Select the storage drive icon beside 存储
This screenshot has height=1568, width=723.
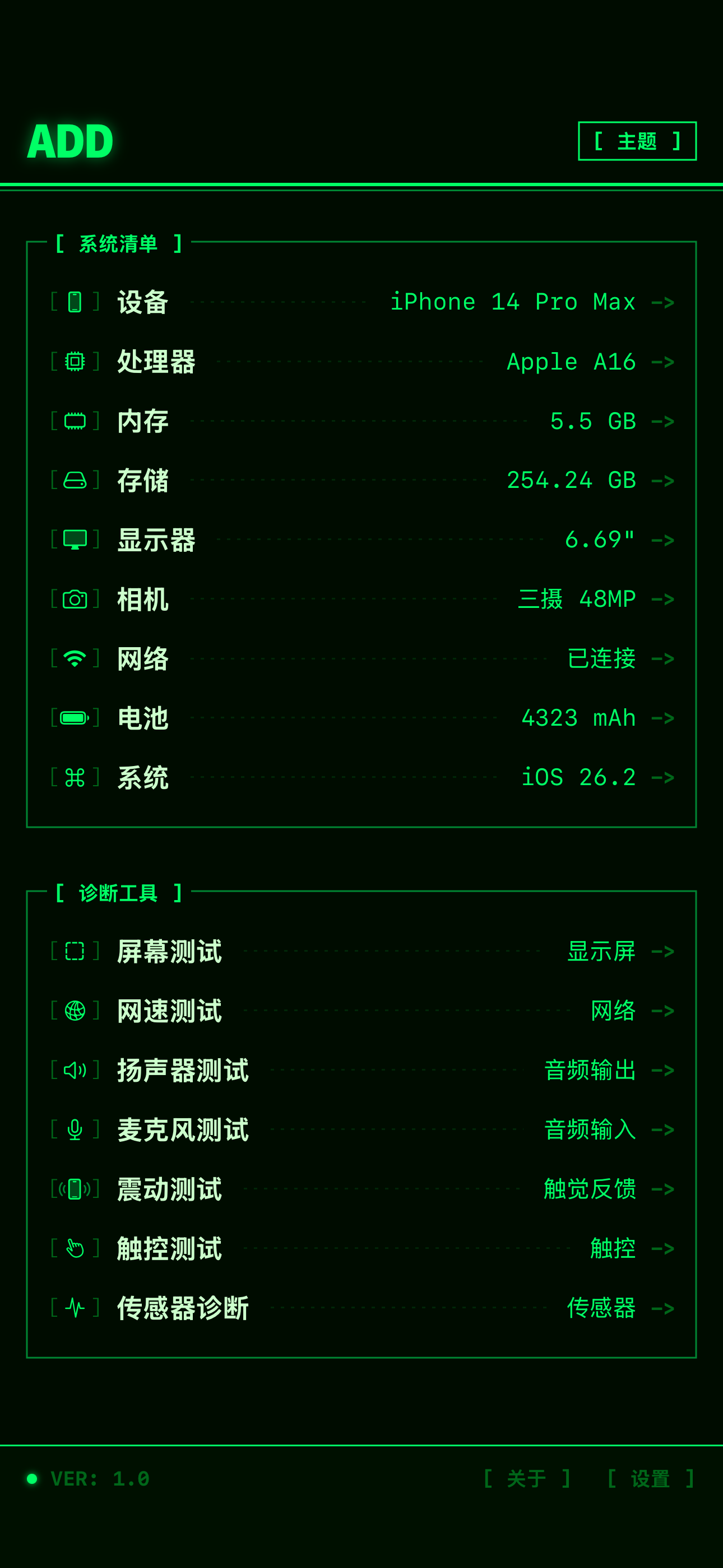click(74, 480)
